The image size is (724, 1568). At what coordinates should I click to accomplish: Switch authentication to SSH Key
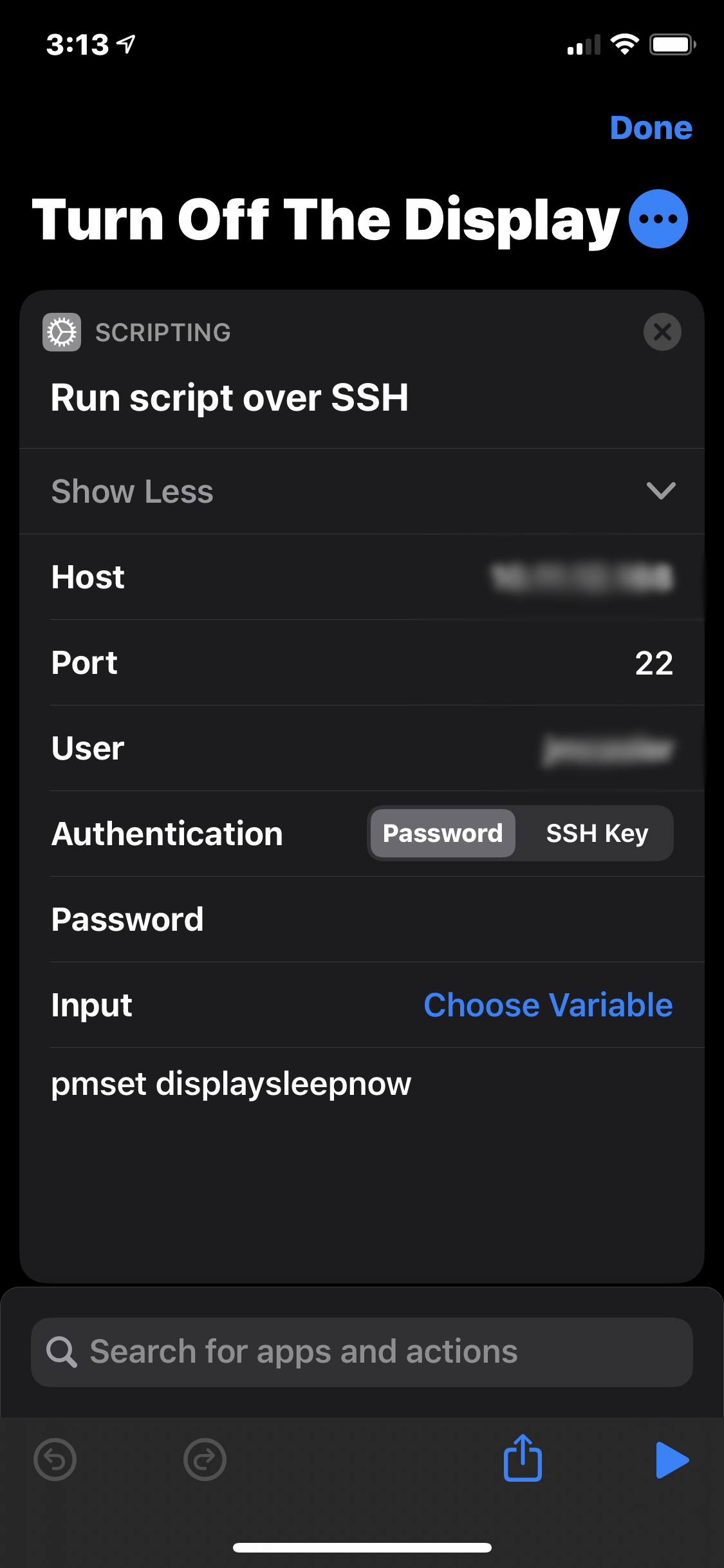click(x=597, y=833)
